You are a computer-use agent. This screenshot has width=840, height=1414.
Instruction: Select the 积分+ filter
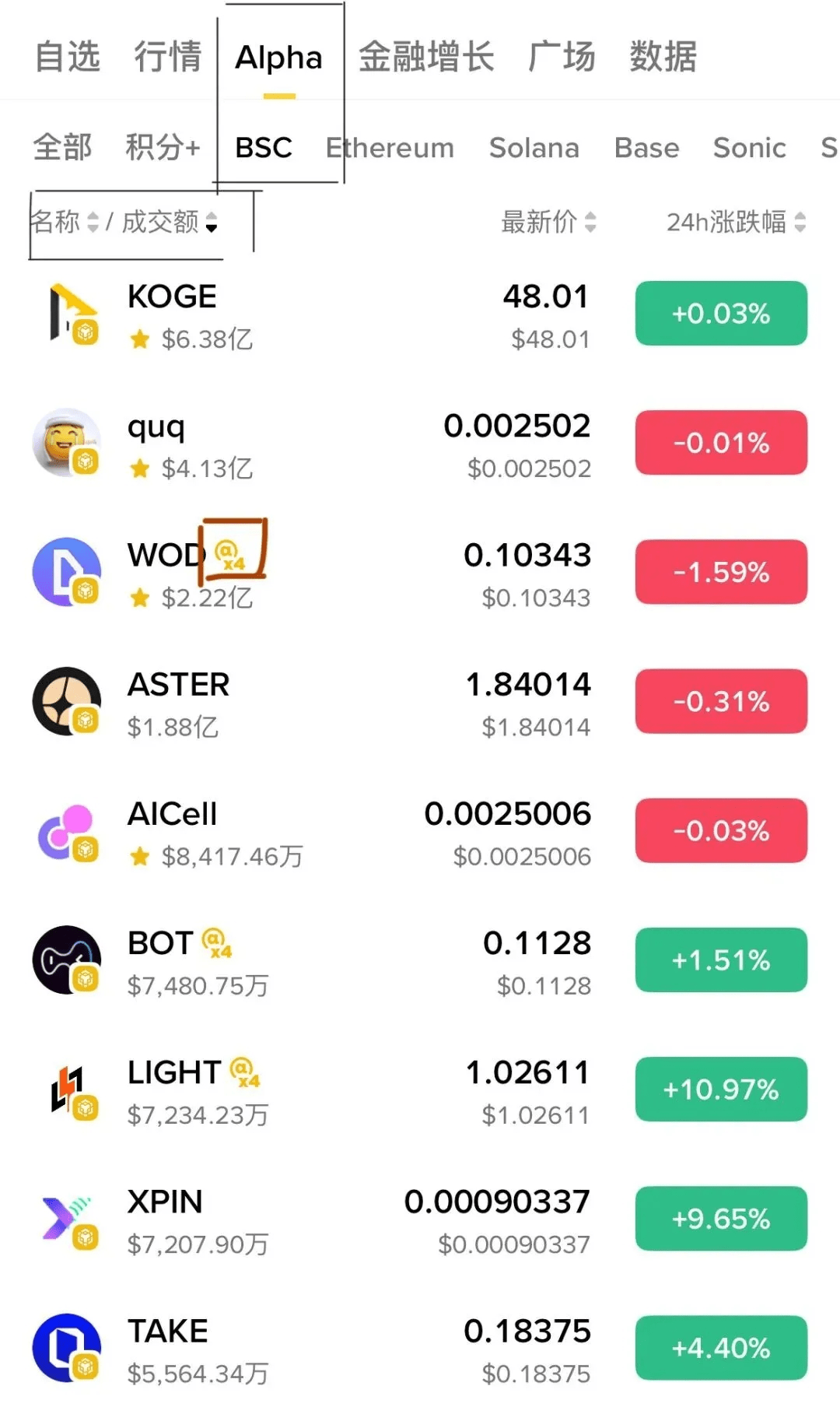[x=163, y=147]
